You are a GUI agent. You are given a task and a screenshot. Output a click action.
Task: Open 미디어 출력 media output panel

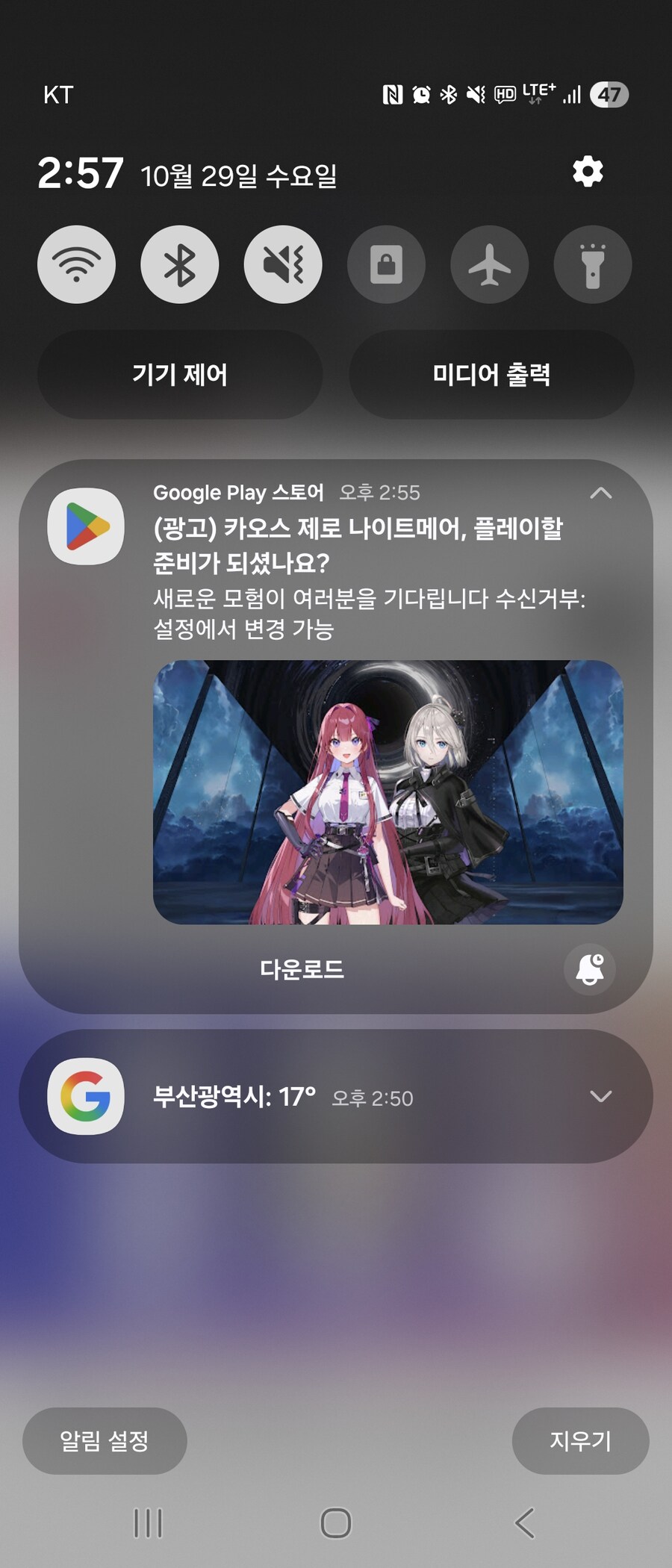coord(492,376)
